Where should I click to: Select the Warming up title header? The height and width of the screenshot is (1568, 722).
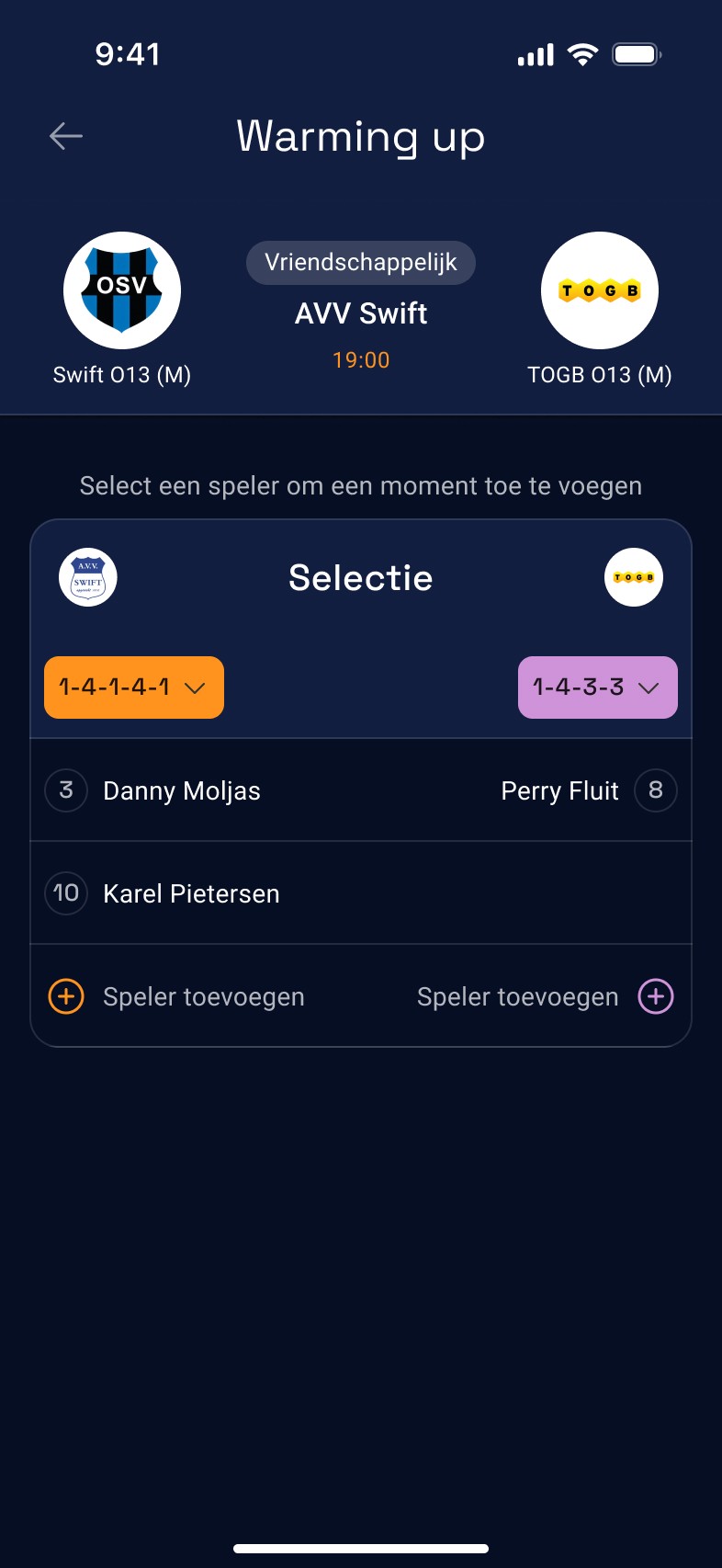[361, 137]
